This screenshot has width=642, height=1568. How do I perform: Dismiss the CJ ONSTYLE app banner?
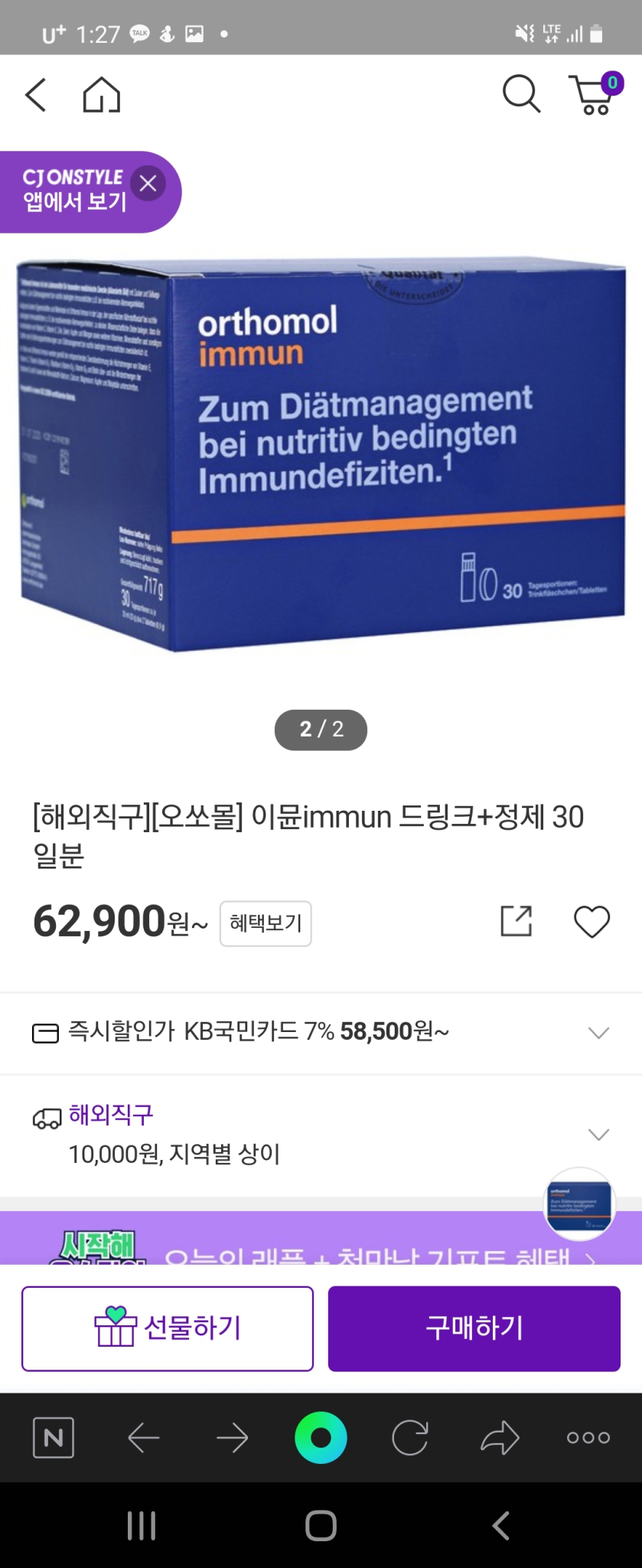(x=148, y=184)
